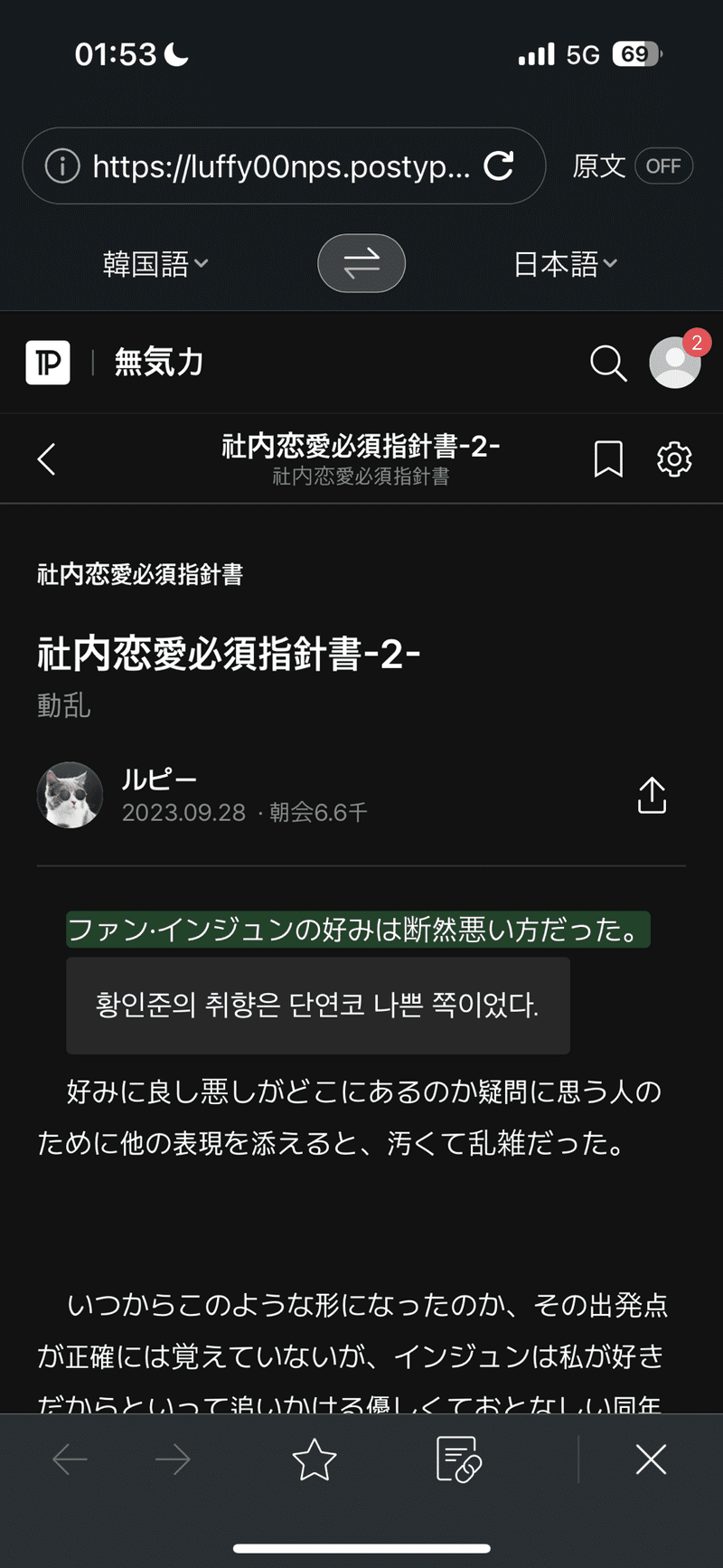Image resolution: width=723 pixels, height=1568 pixels.
Task: Open the site info icon in address bar
Action: coord(62,166)
